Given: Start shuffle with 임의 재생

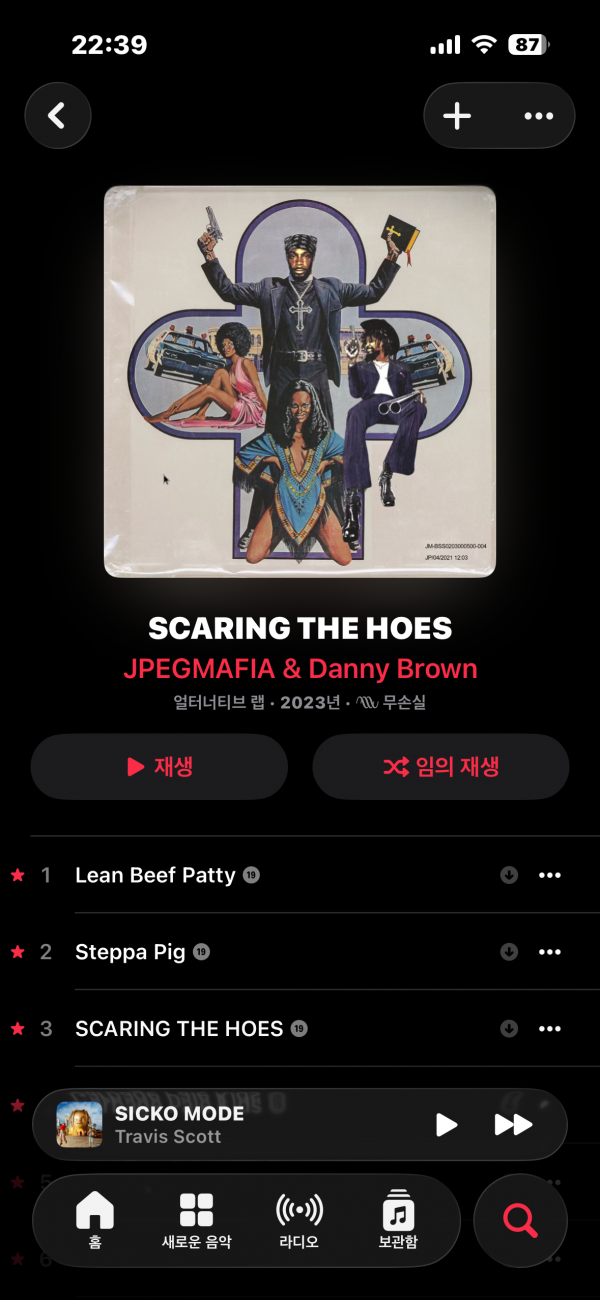Looking at the screenshot, I should [441, 767].
